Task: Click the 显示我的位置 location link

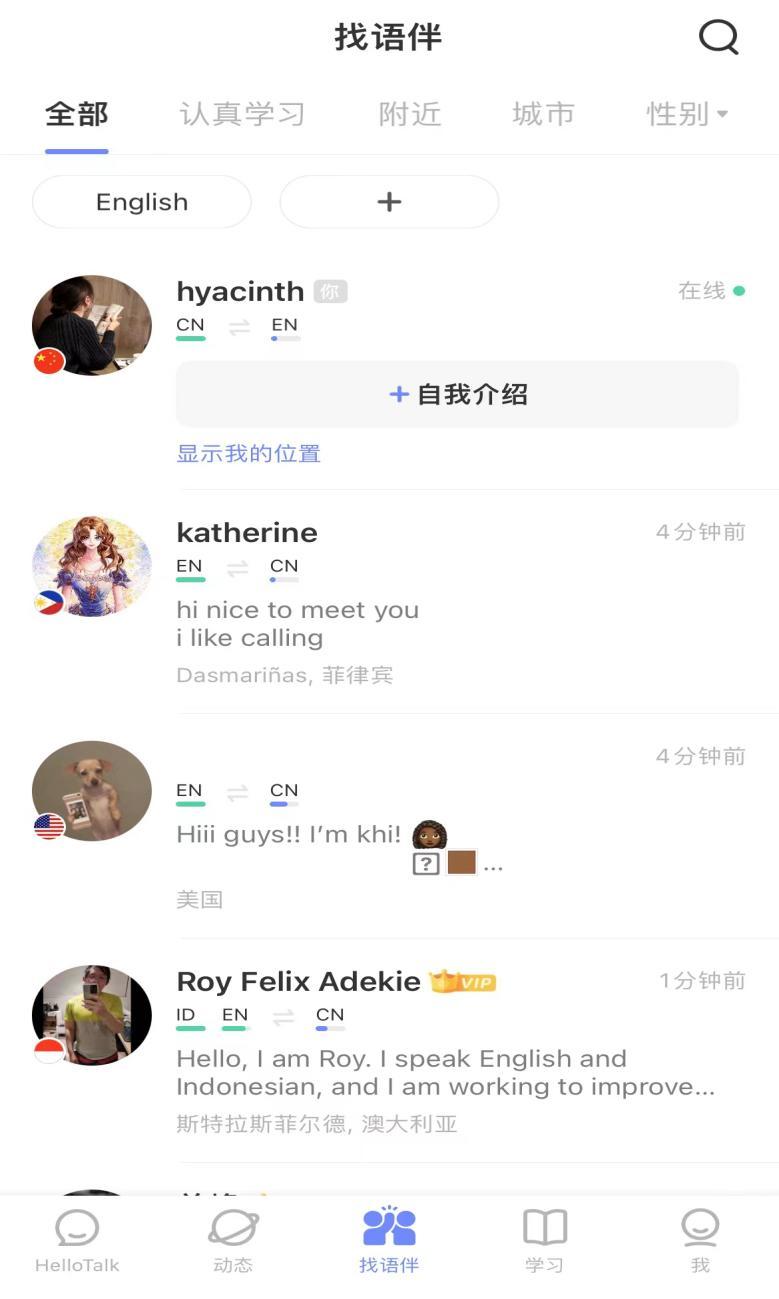Action: (x=247, y=453)
